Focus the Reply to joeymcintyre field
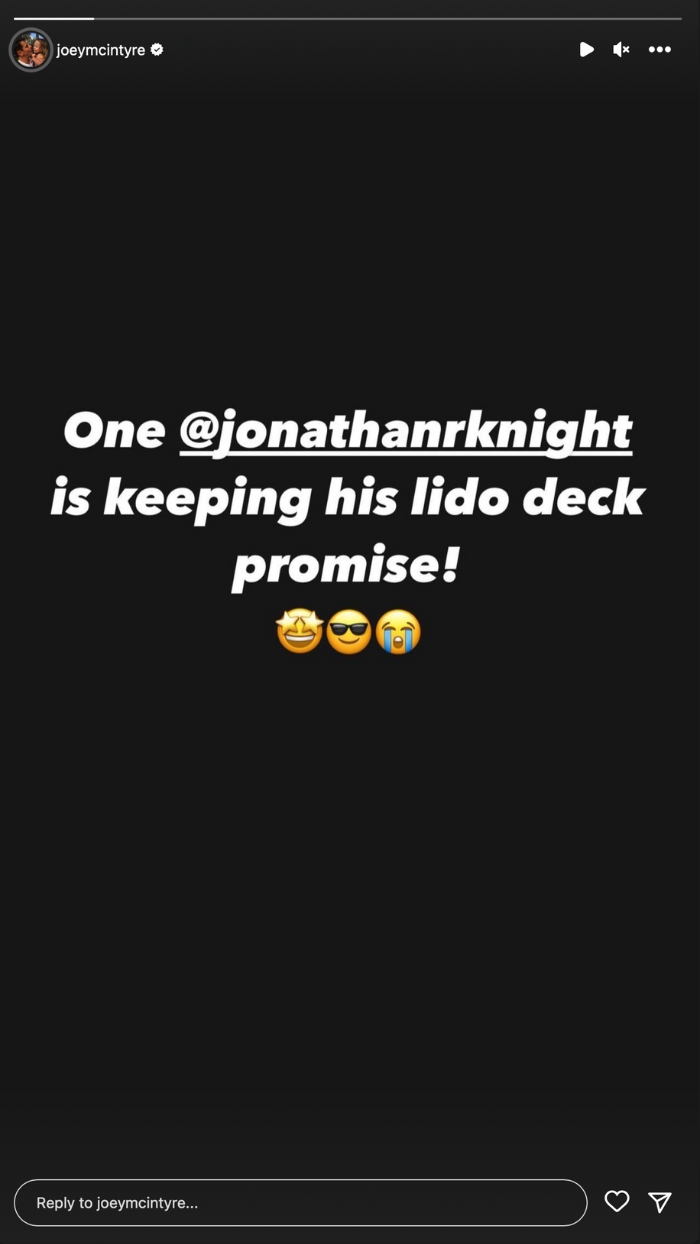The image size is (700, 1244). click(300, 1202)
